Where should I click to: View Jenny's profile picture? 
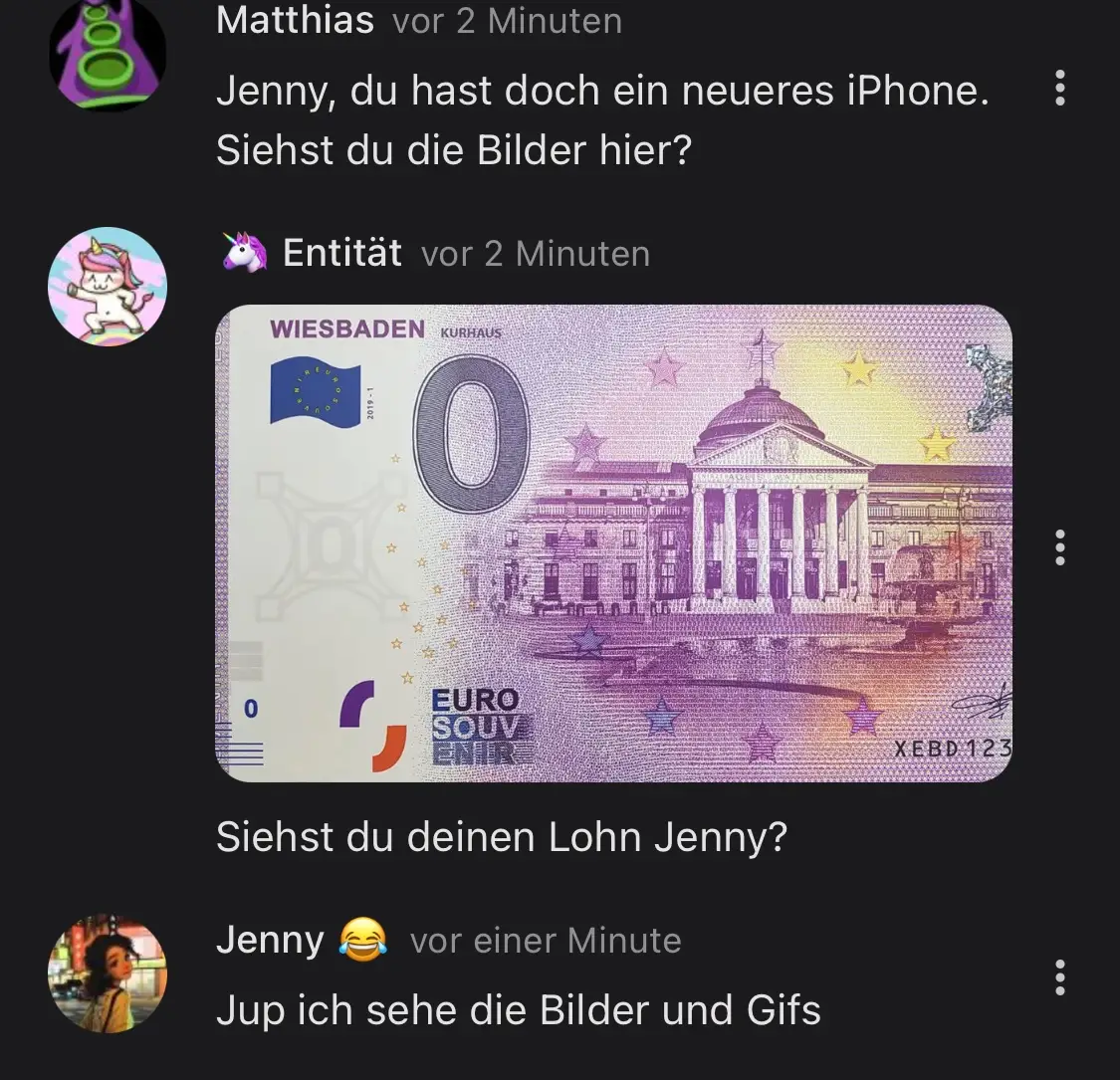tap(108, 973)
